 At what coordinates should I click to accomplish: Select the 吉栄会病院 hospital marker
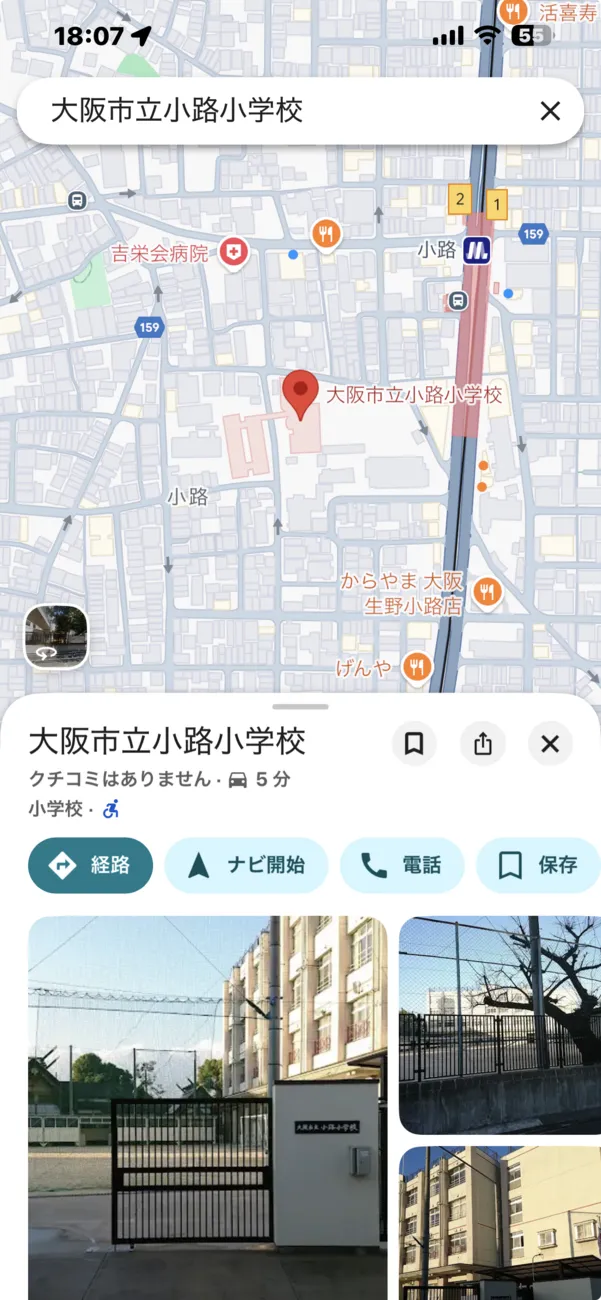[x=234, y=253]
